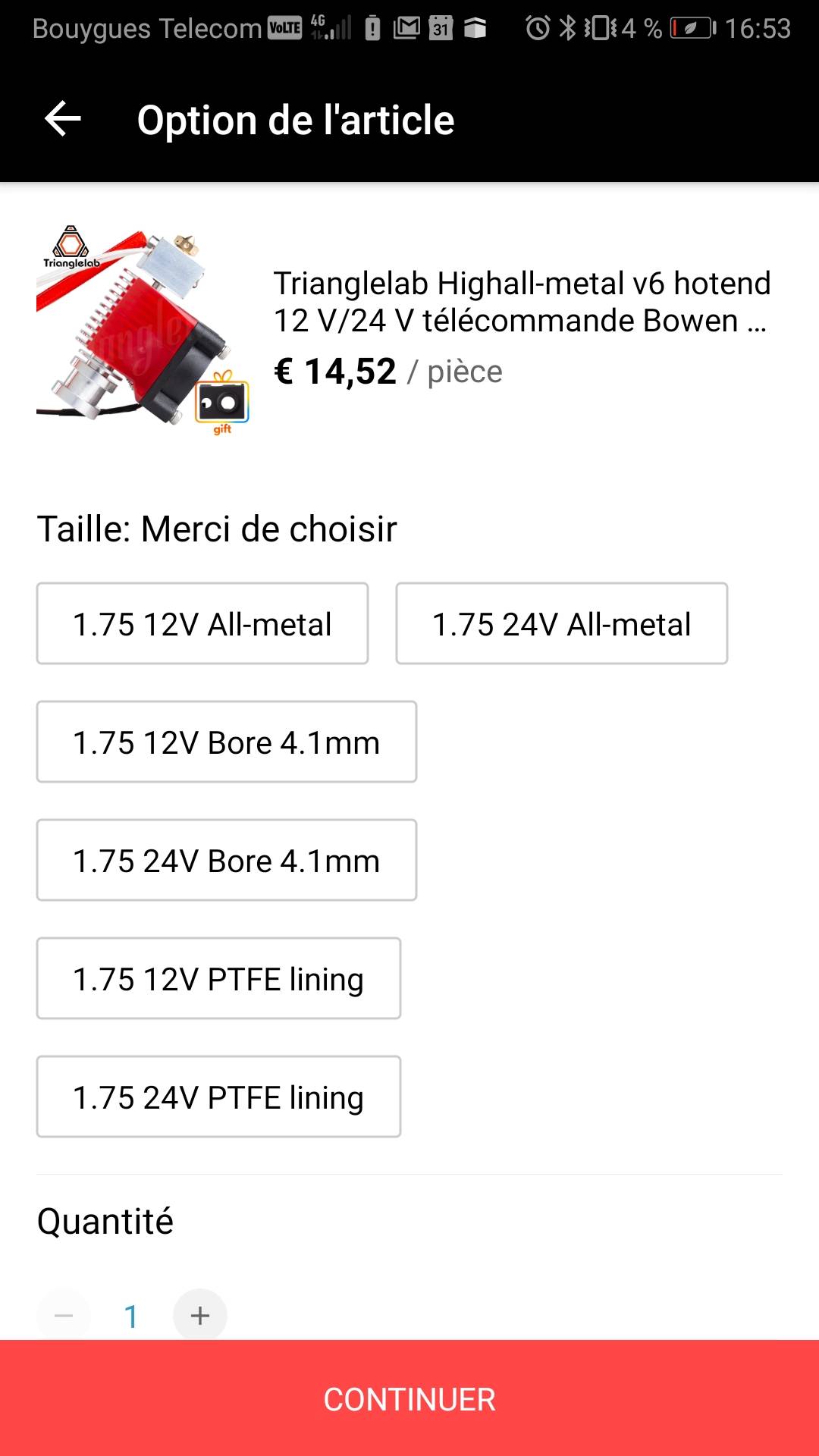Pick the 1.75 12V Bore 4.1mm option
Screen dimensions: 819x1456
click(x=227, y=742)
